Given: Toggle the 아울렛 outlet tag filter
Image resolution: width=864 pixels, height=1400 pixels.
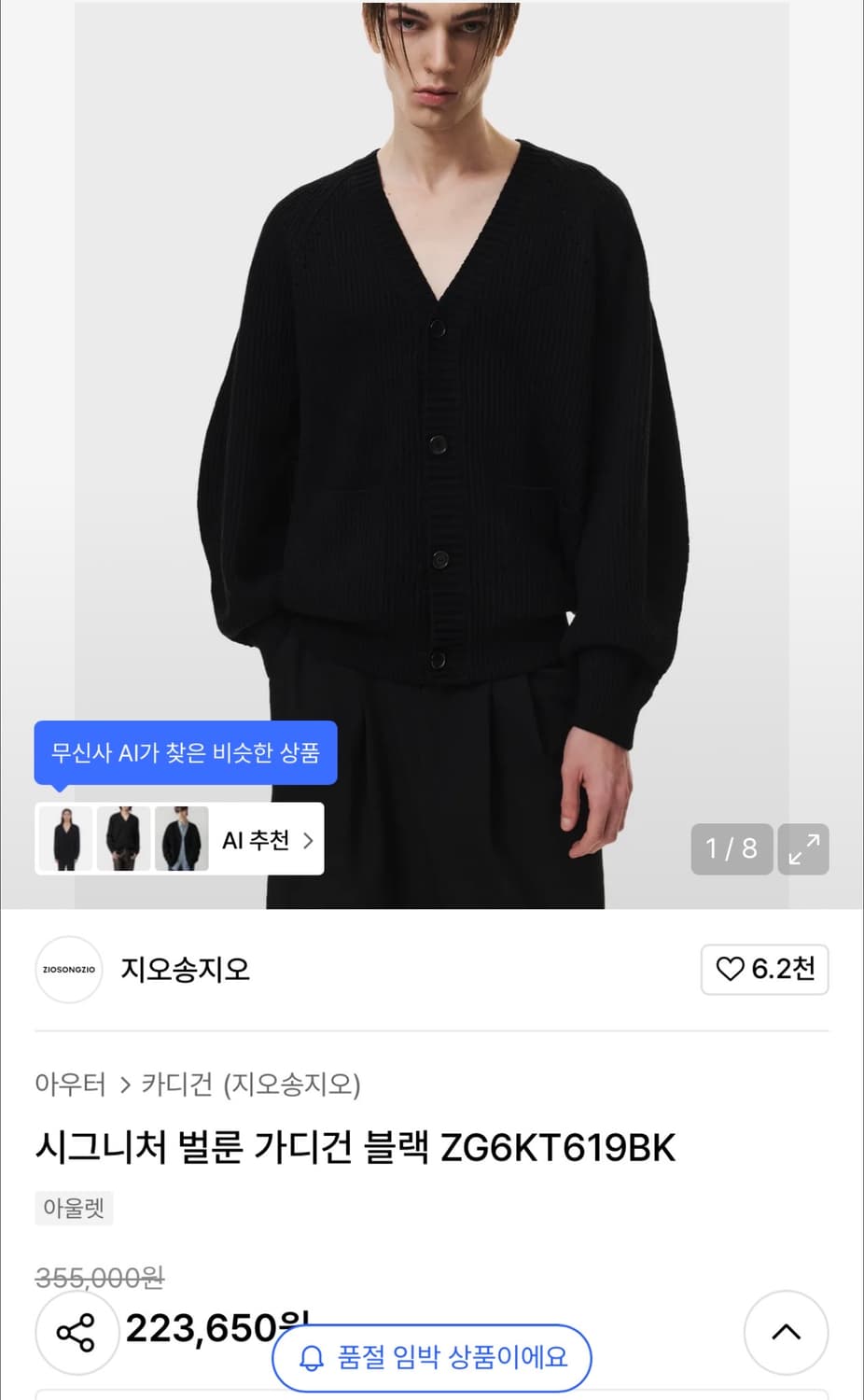Looking at the screenshot, I should coord(74,1208).
